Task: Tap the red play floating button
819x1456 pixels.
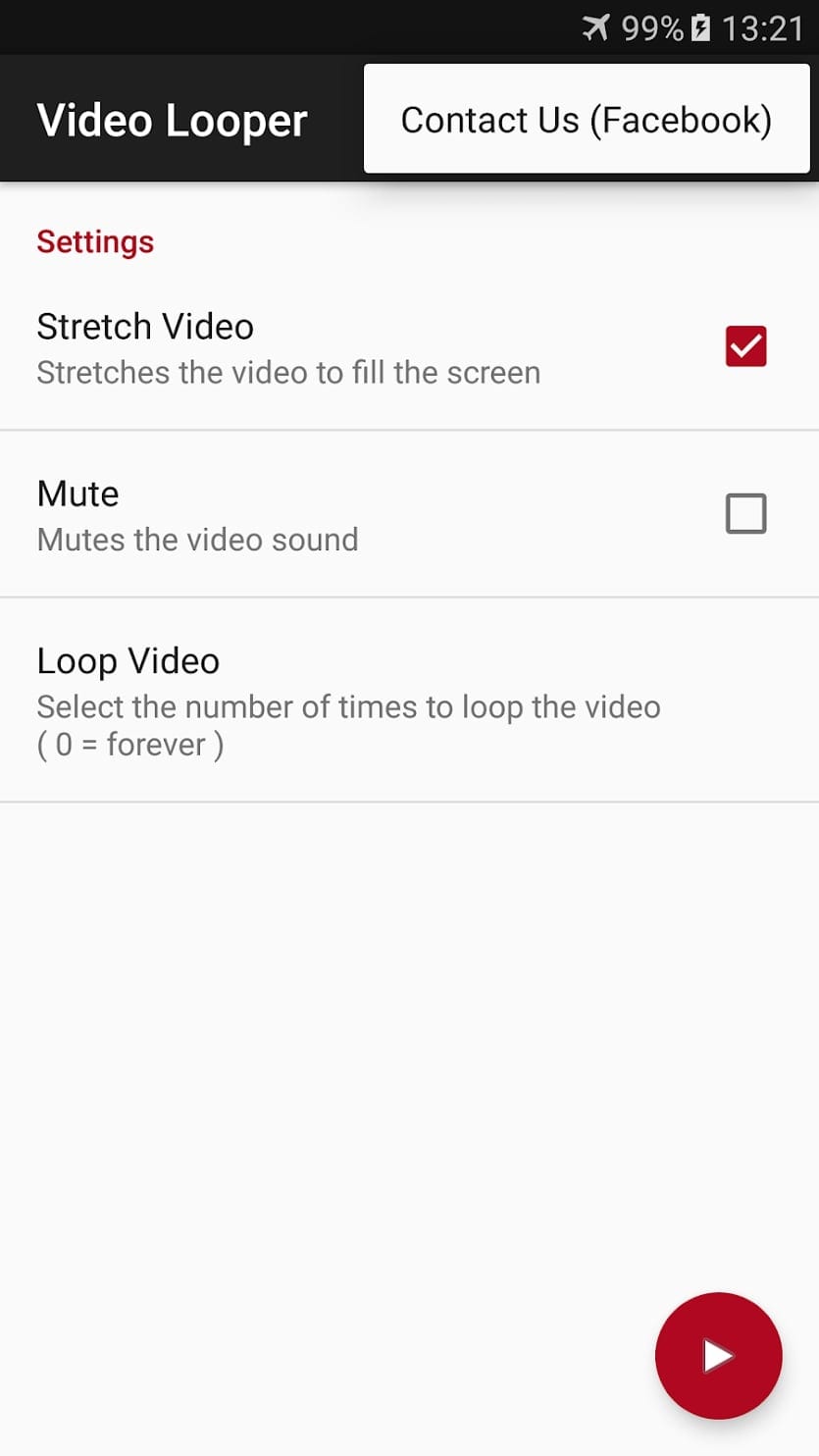Action: click(718, 1355)
